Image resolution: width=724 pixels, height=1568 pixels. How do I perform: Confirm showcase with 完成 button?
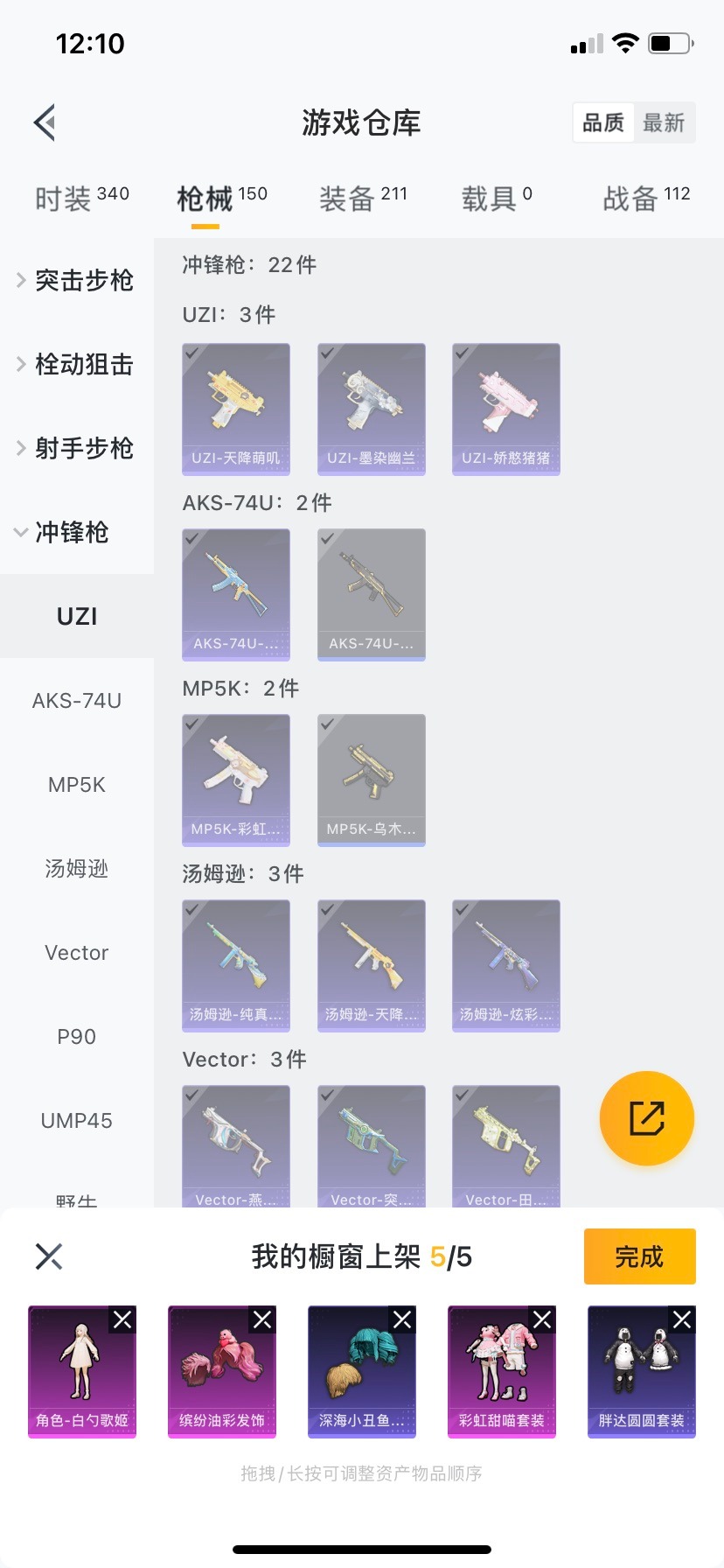(x=639, y=1256)
